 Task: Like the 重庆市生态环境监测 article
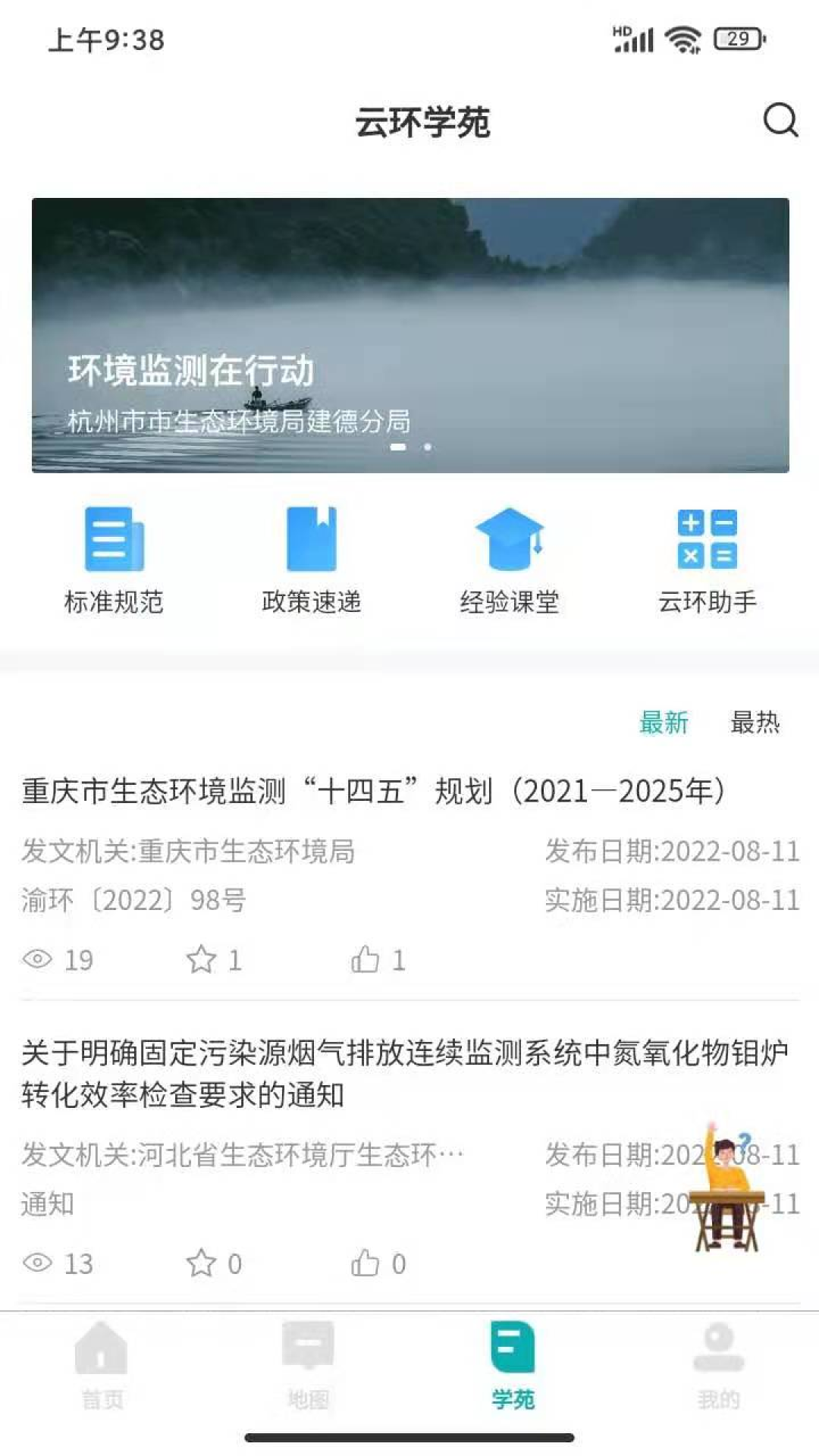[x=366, y=959]
